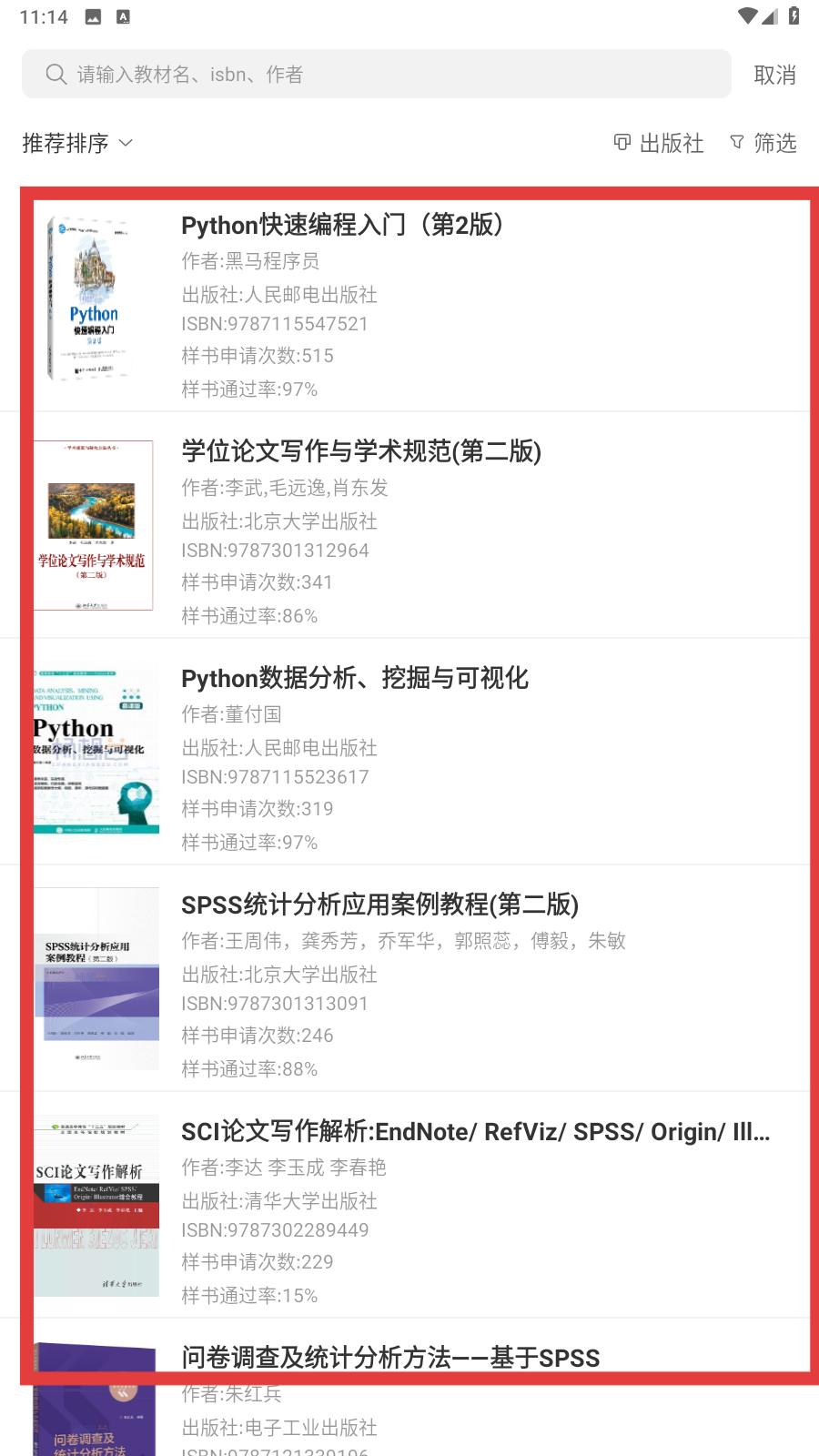This screenshot has width=819, height=1456.
Task: Tap the textbook search input field
Action: tap(377, 74)
